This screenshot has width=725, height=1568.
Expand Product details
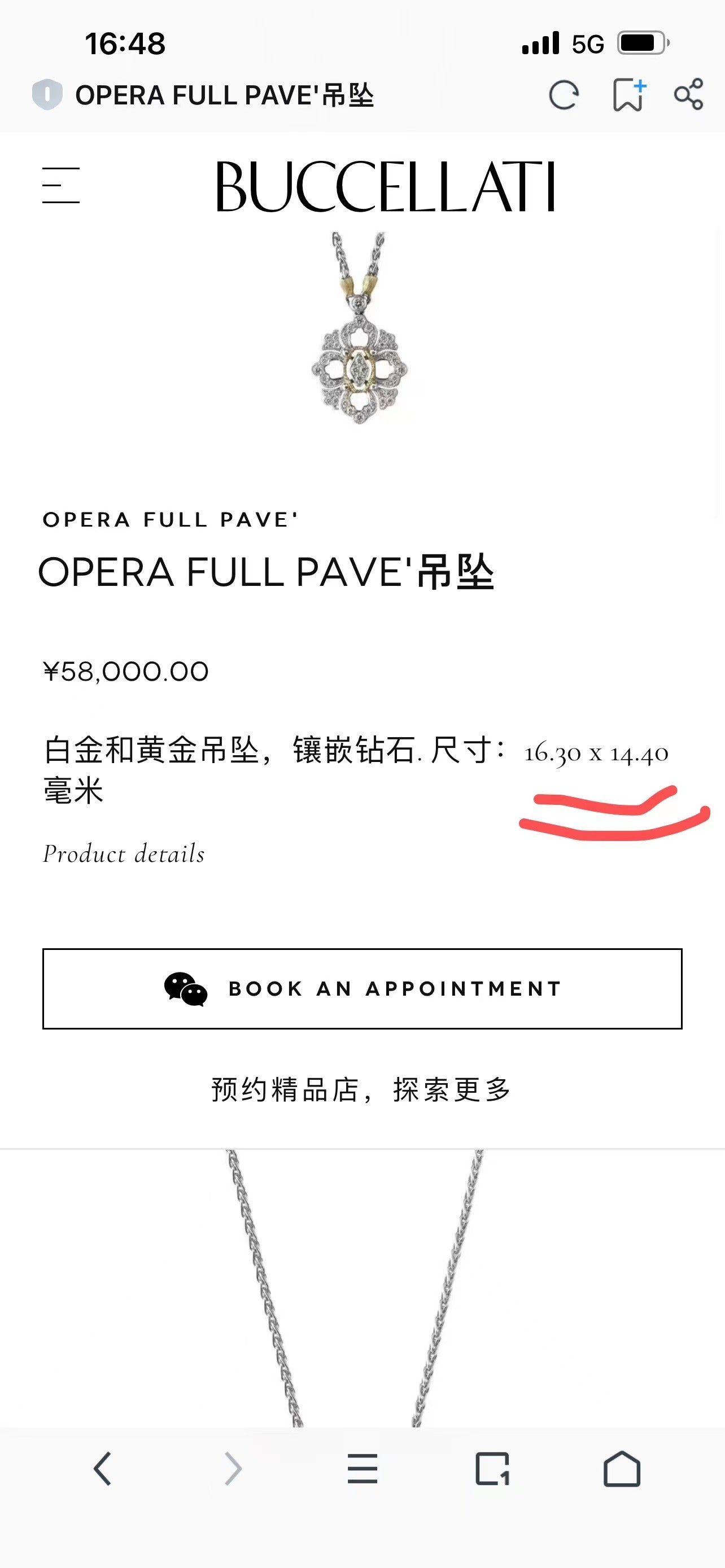pyautogui.click(x=124, y=853)
